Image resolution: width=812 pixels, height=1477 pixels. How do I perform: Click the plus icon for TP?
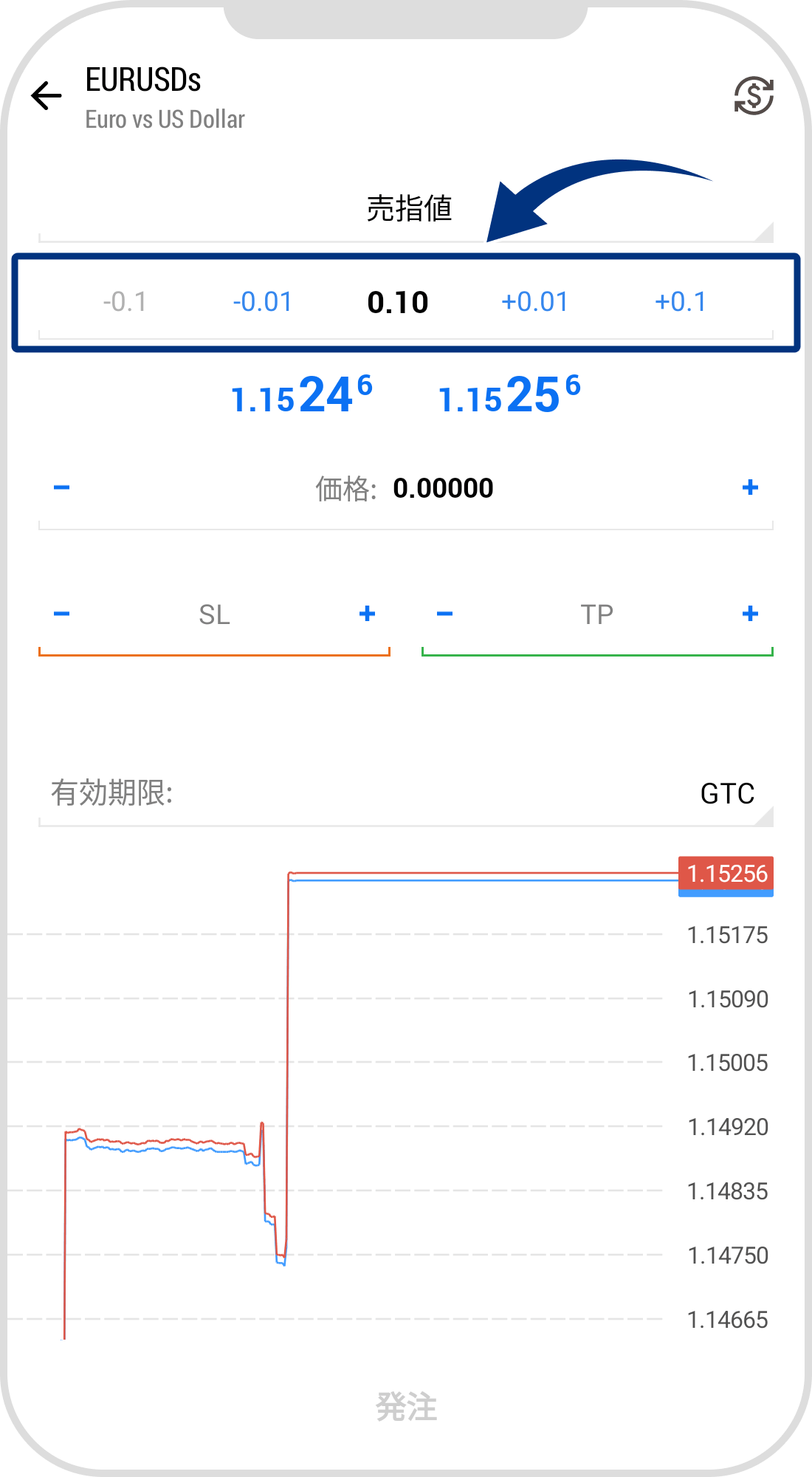pyautogui.click(x=750, y=613)
